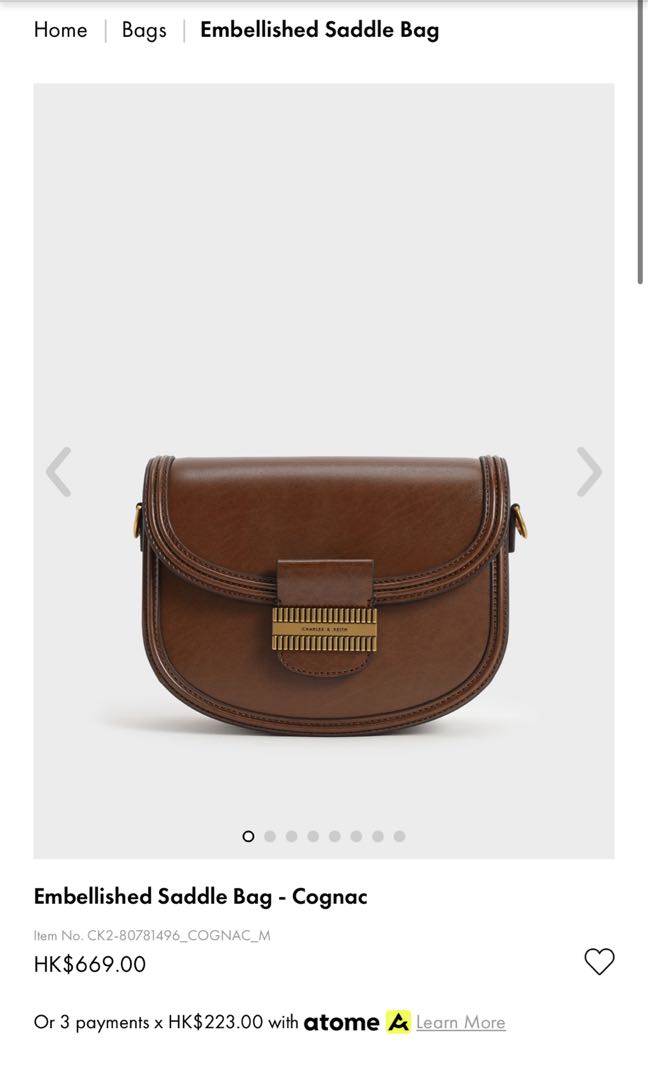The width and height of the screenshot is (648, 1080).
Task: Open the Bags breadcrumb category
Action: pyautogui.click(x=144, y=30)
